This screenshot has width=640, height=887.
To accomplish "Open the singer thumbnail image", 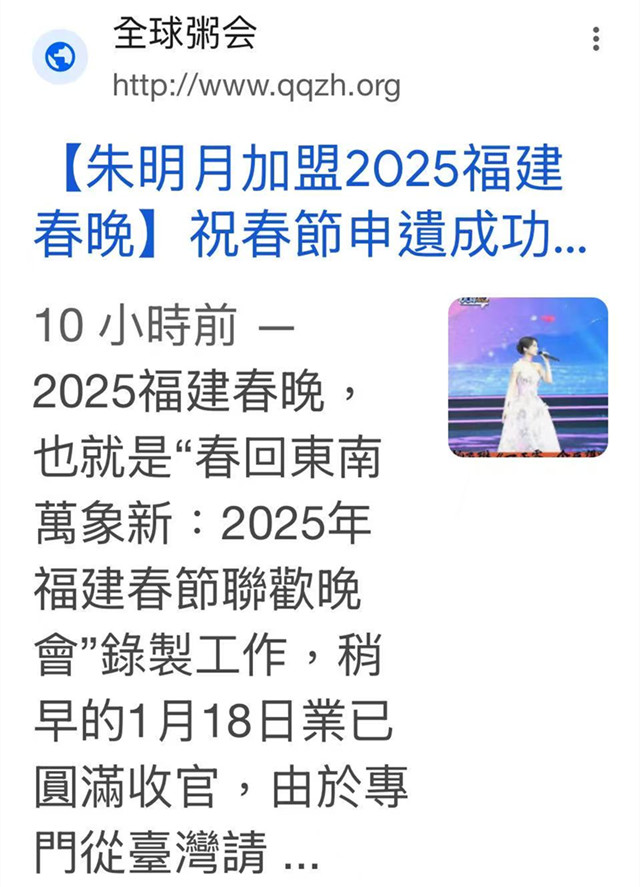I will [x=528, y=377].
